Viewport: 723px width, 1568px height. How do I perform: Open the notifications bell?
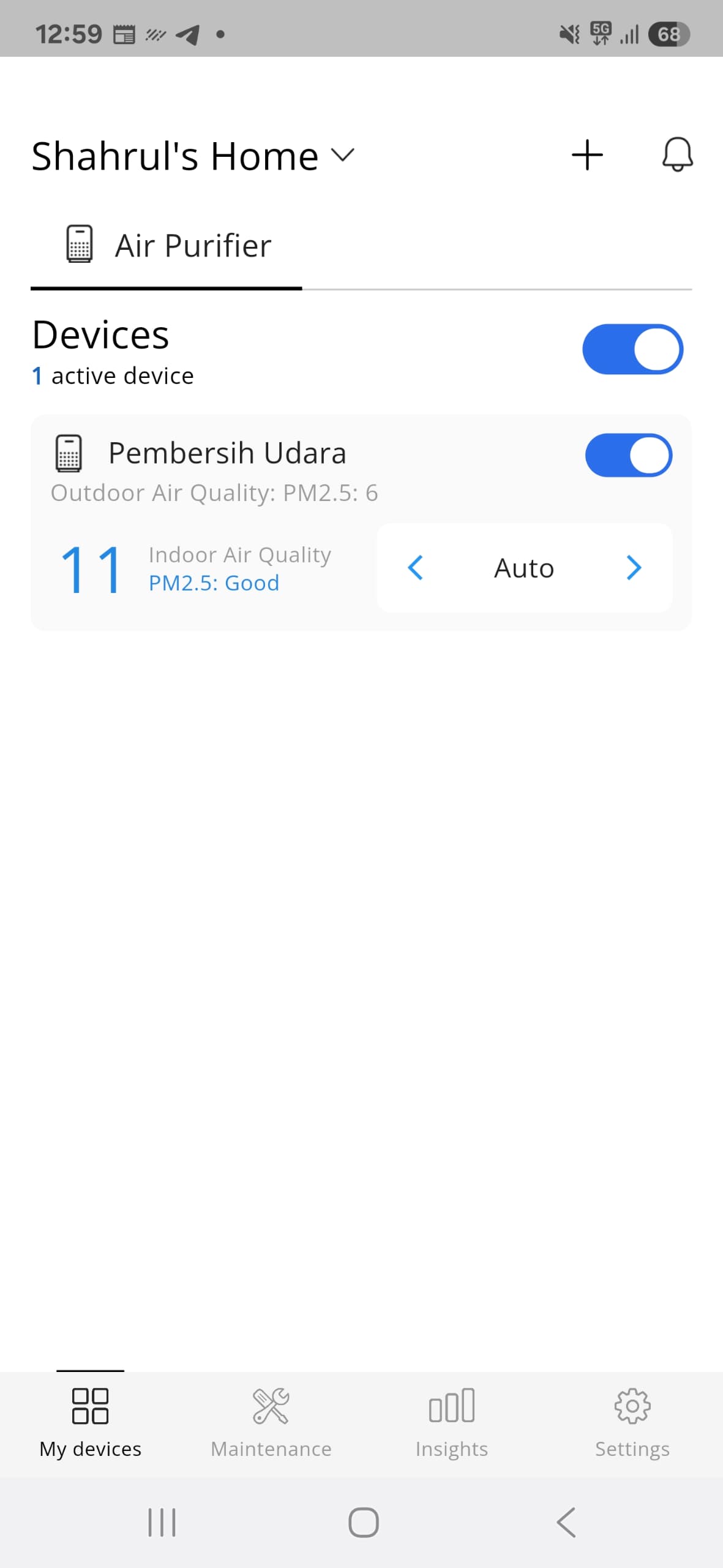point(677,154)
